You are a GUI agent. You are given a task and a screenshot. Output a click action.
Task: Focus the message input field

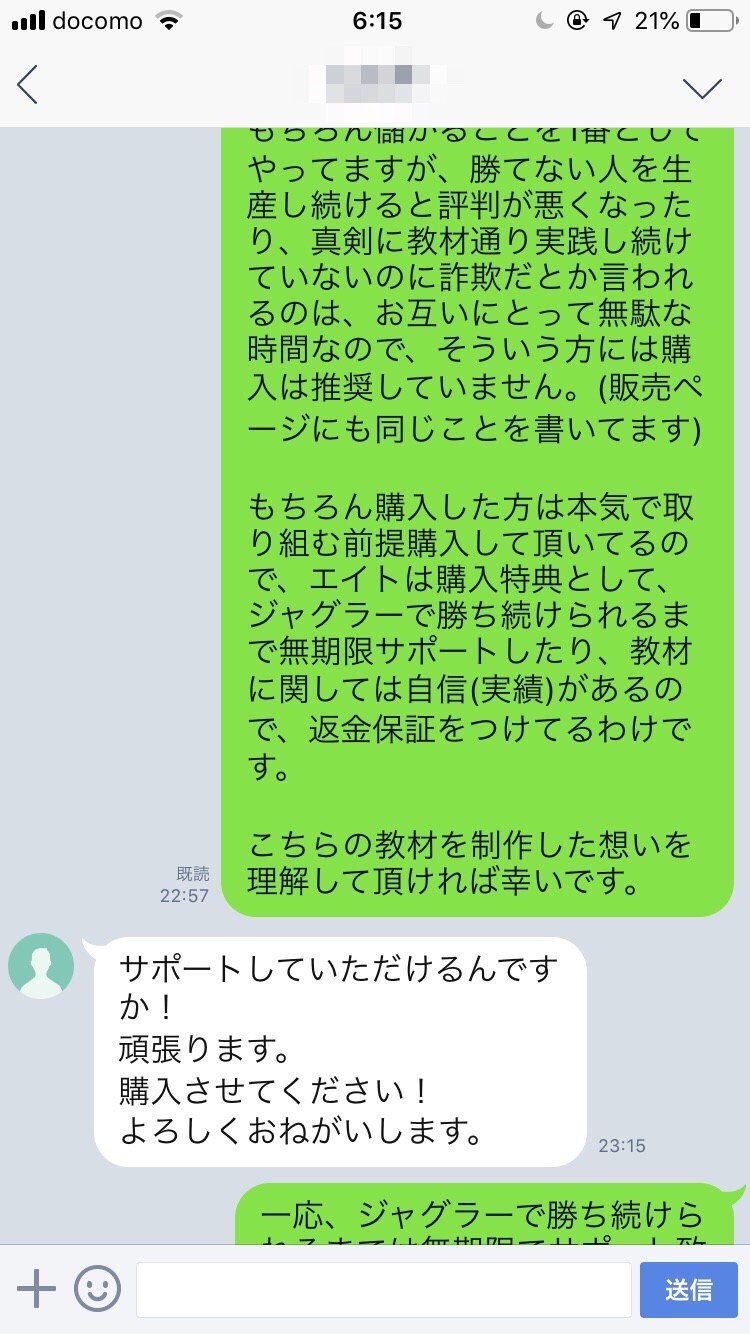[x=383, y=1290]
